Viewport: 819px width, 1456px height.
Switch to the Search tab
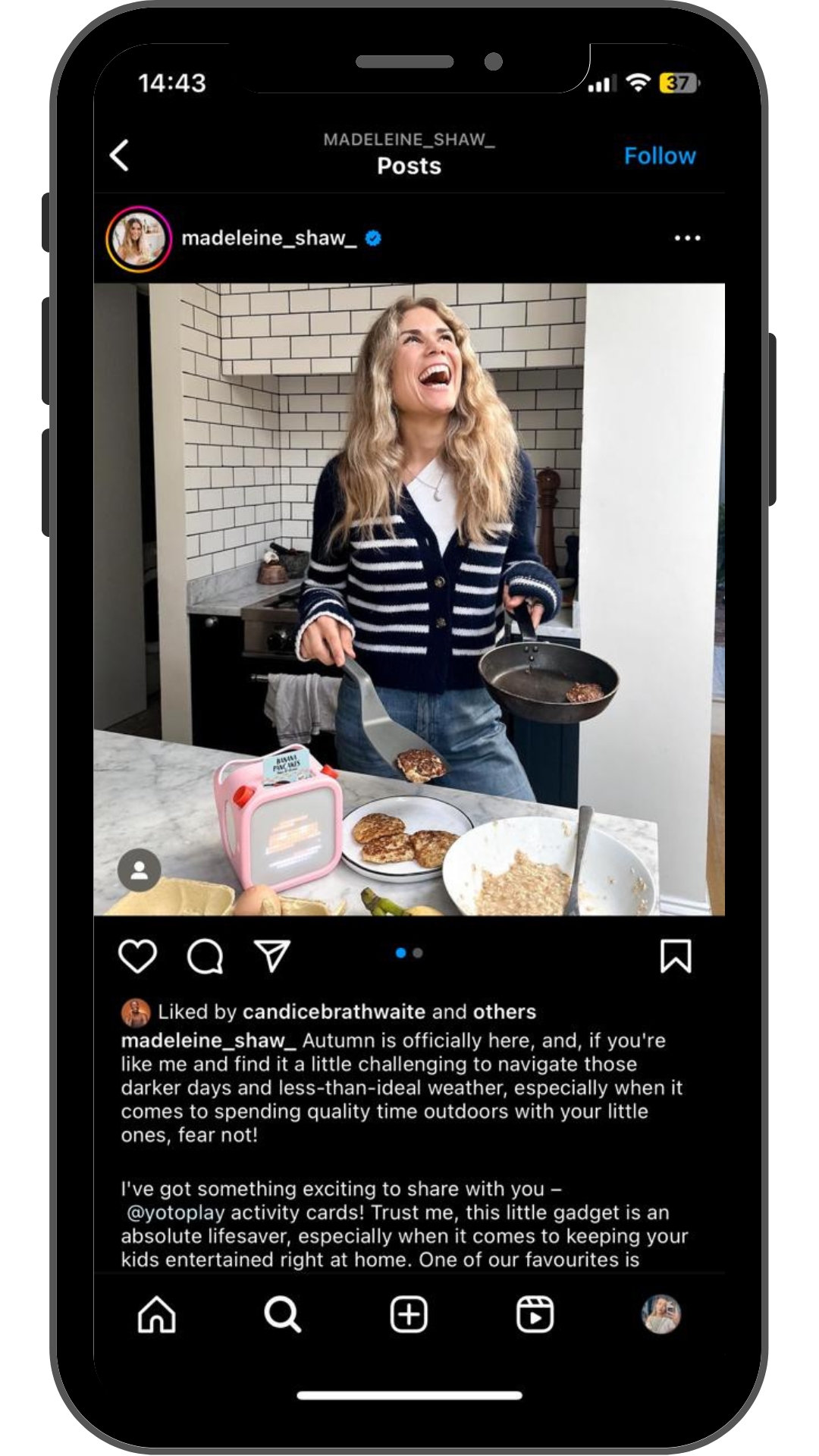click(282, 1314)
